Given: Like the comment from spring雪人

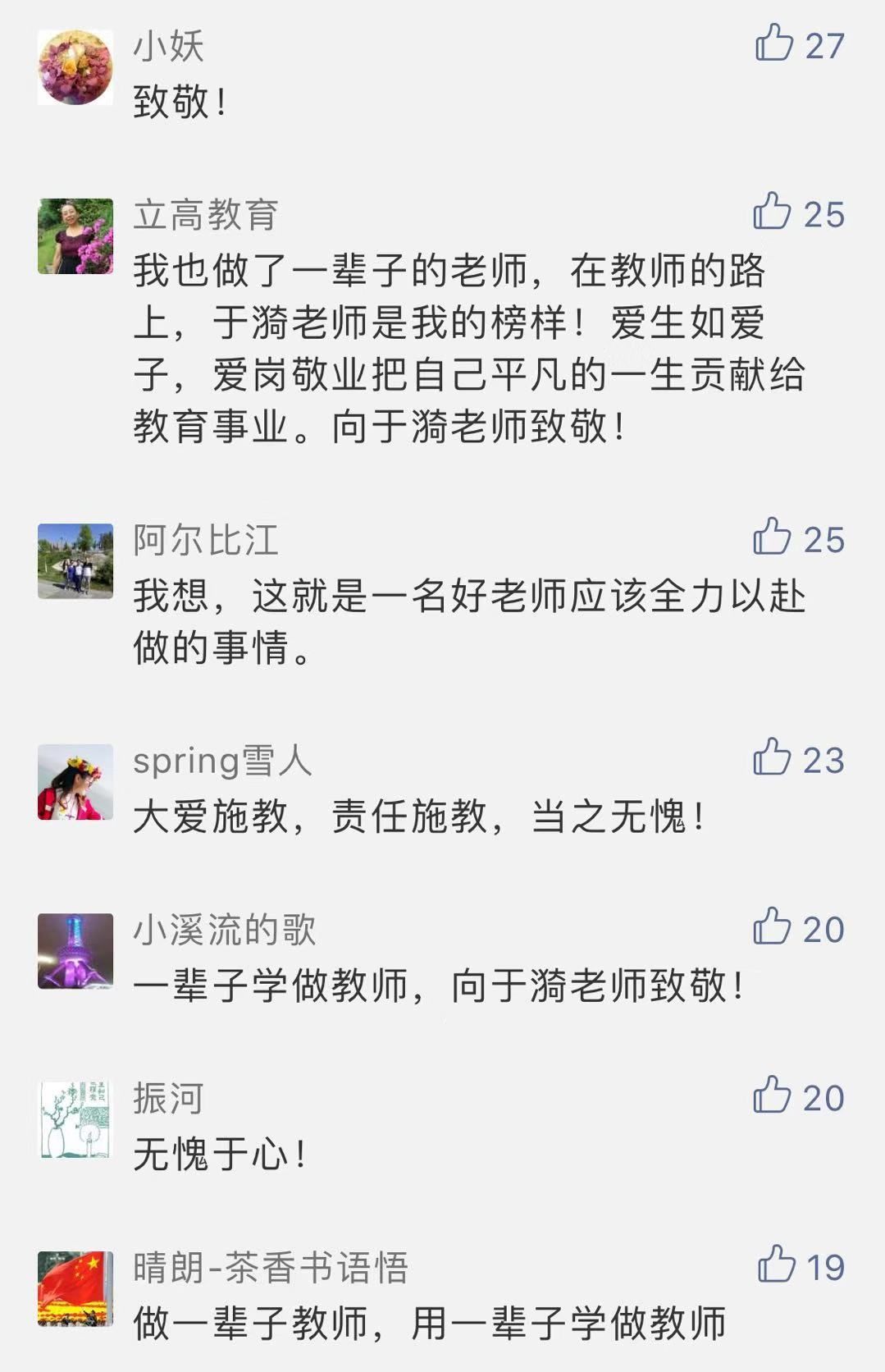Looking at the screenshot, I should point(773,757).
